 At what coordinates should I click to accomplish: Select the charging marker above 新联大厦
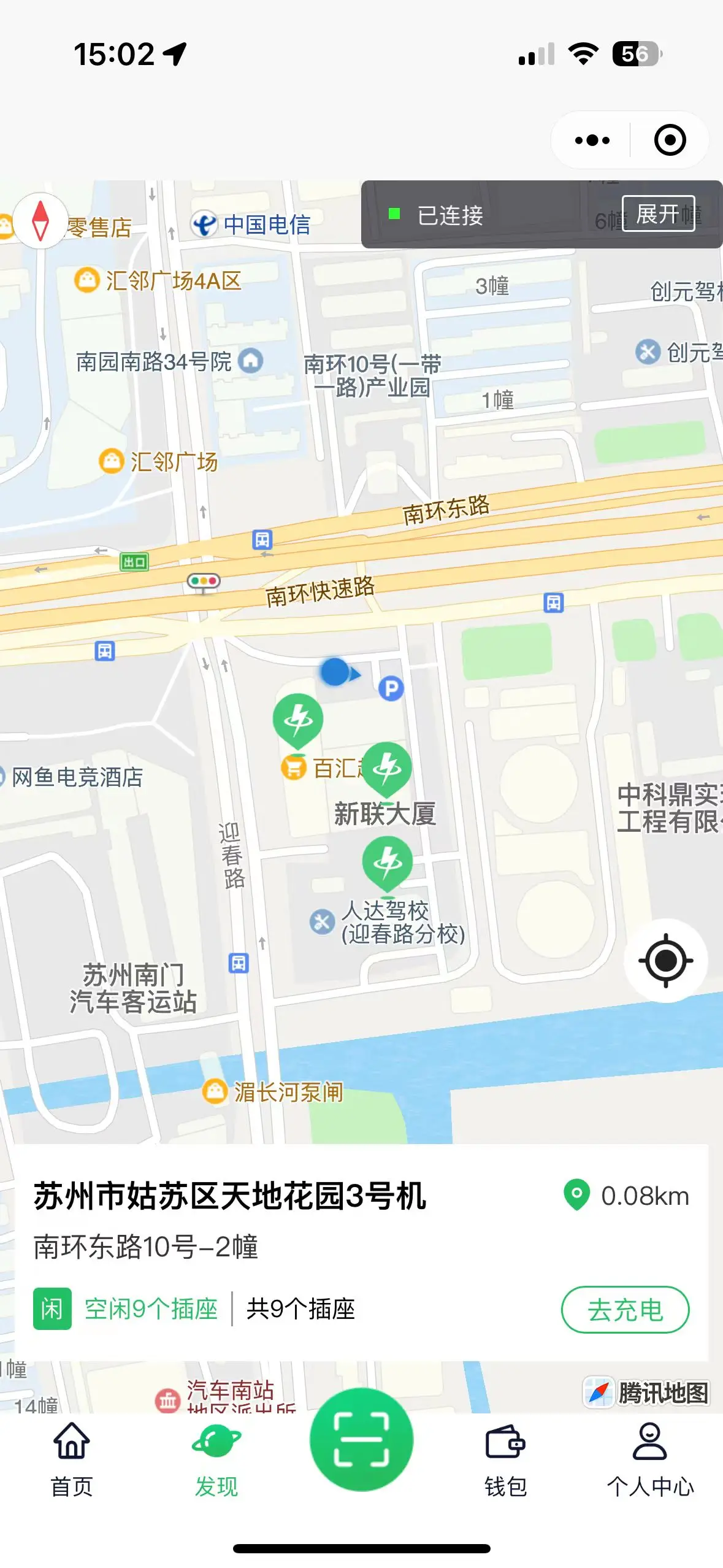click(x=387, y=768)
